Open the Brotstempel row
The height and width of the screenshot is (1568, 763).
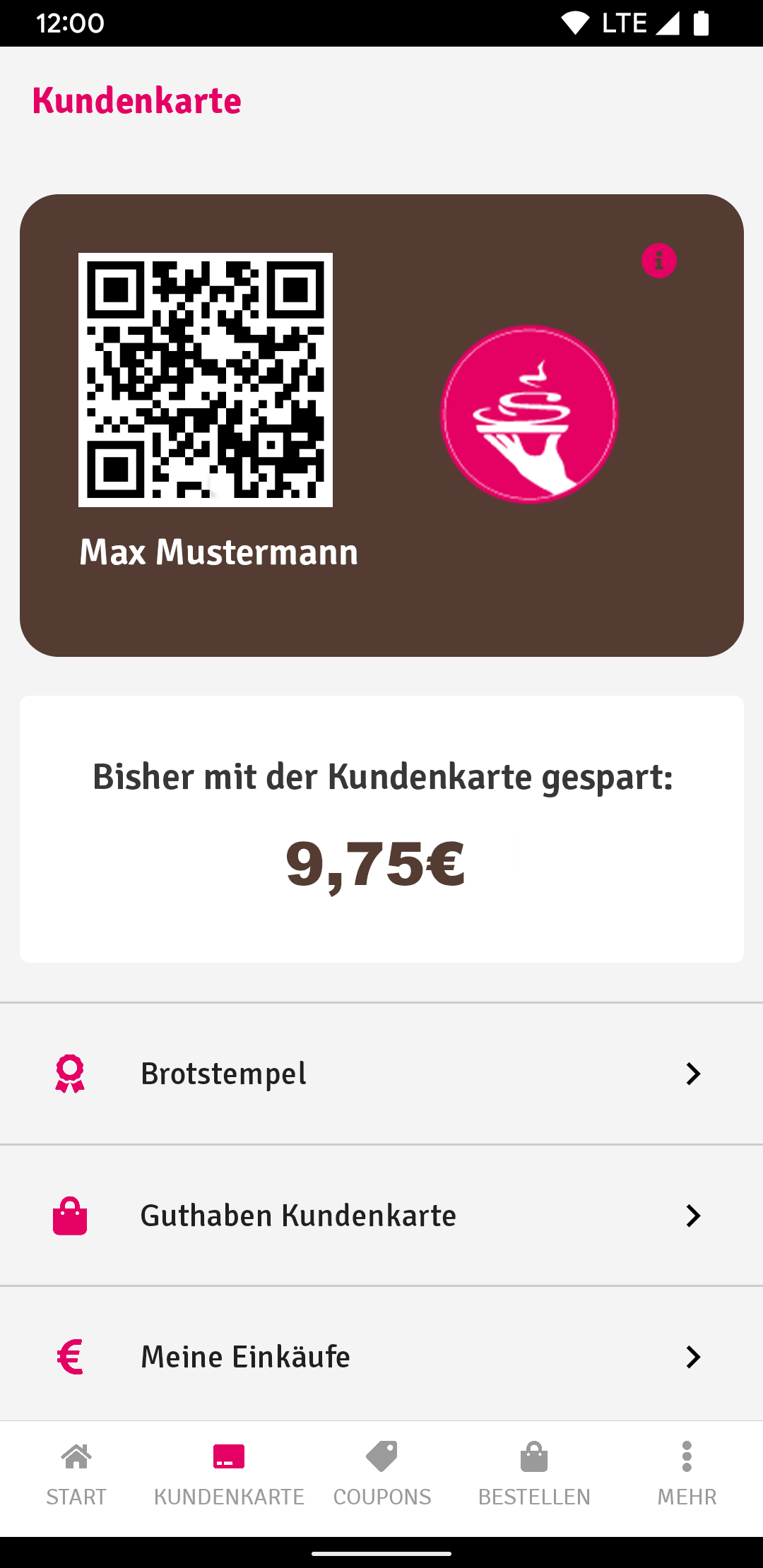[381, 1074]
